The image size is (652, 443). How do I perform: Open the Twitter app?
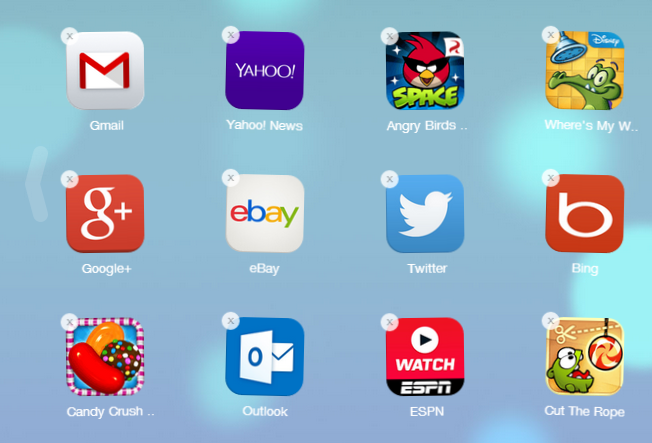click(x=425, y=213)
